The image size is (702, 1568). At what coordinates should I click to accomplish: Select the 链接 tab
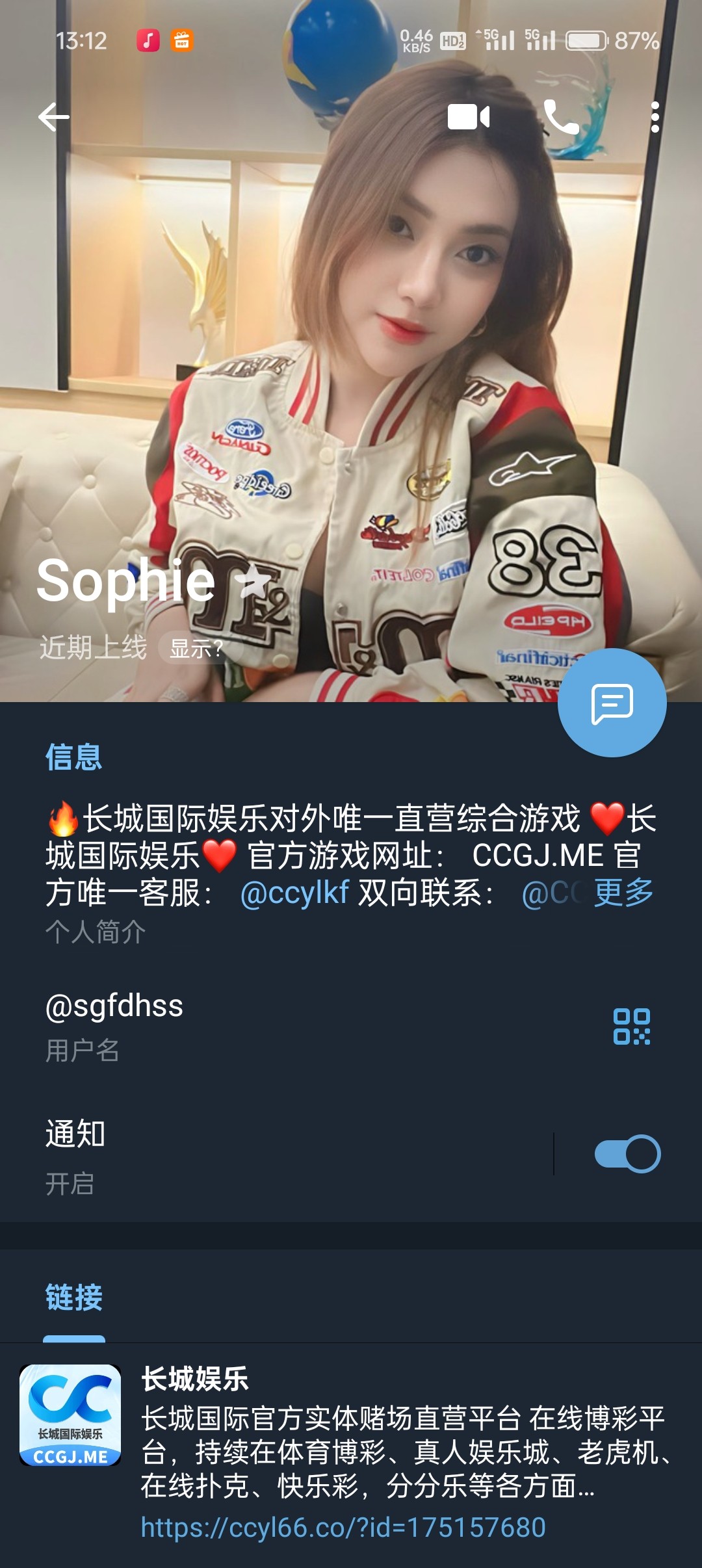[x=74, y=1297]
